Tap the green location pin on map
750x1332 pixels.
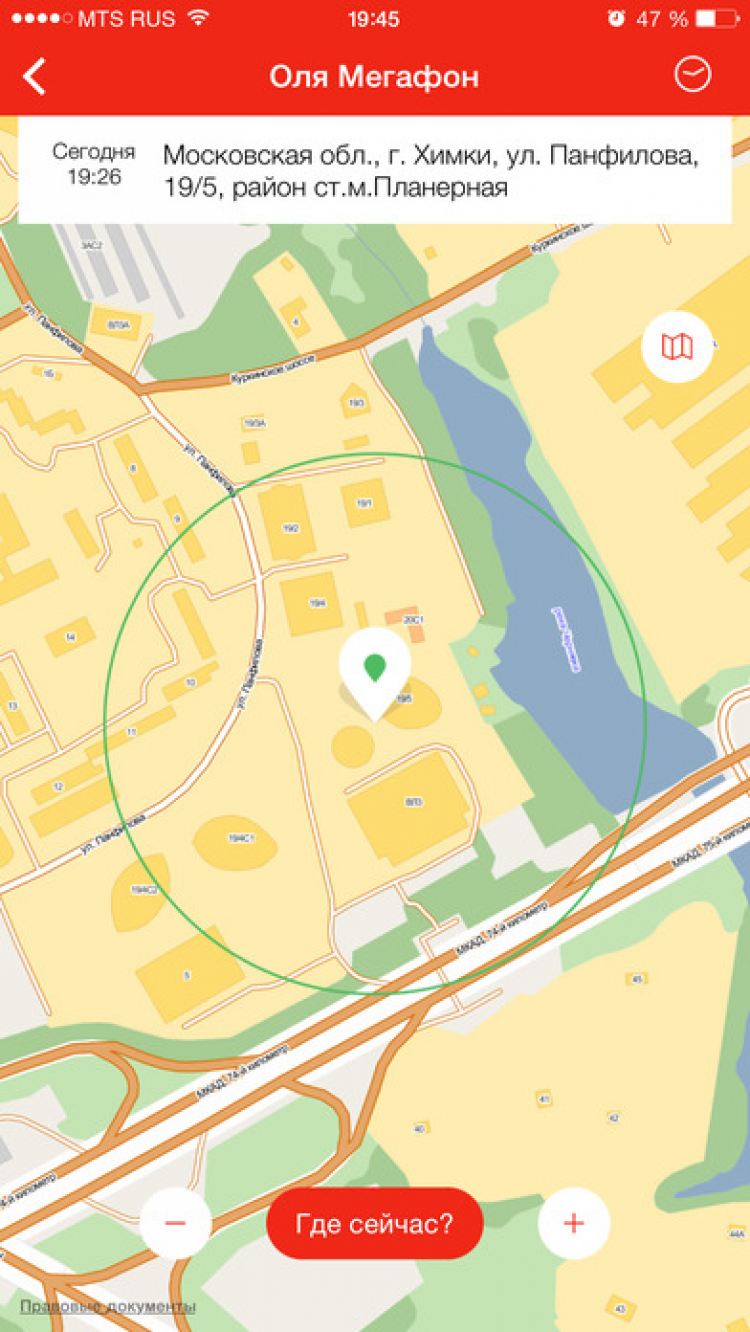point(374,669)
